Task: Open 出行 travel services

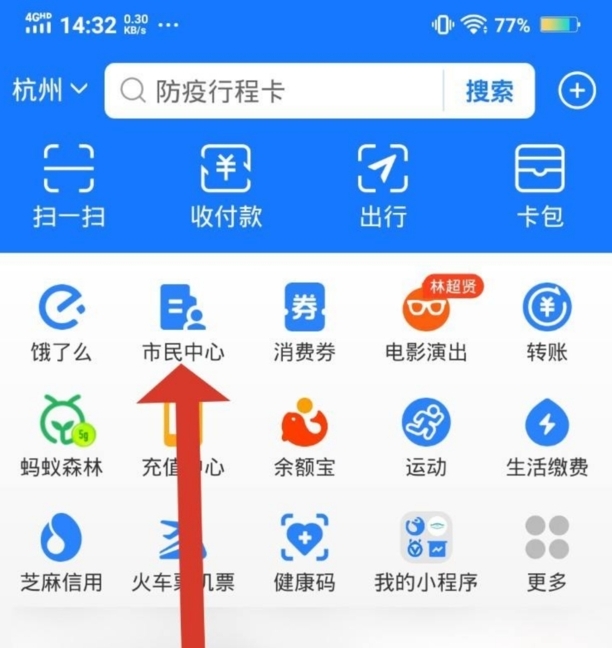Action: point(383,185)
